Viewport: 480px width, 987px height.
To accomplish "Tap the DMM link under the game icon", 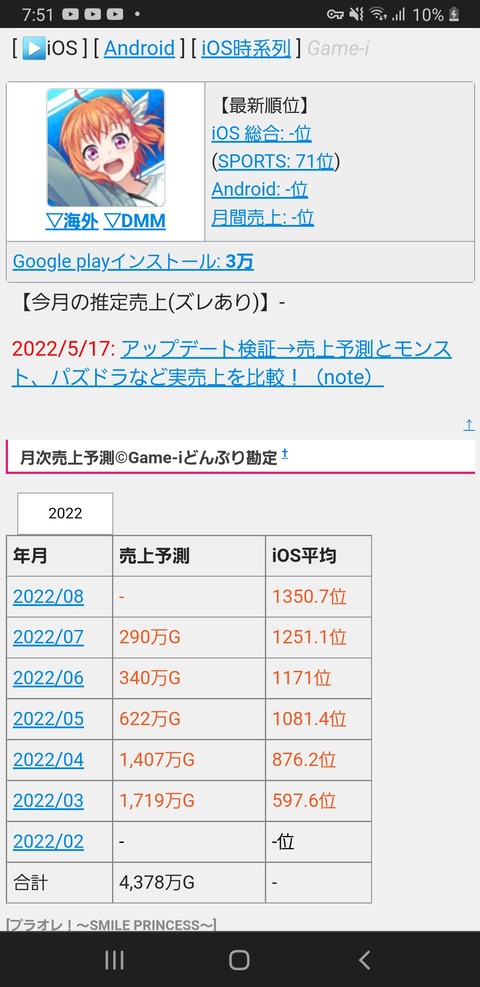I will tap(134, 221).
